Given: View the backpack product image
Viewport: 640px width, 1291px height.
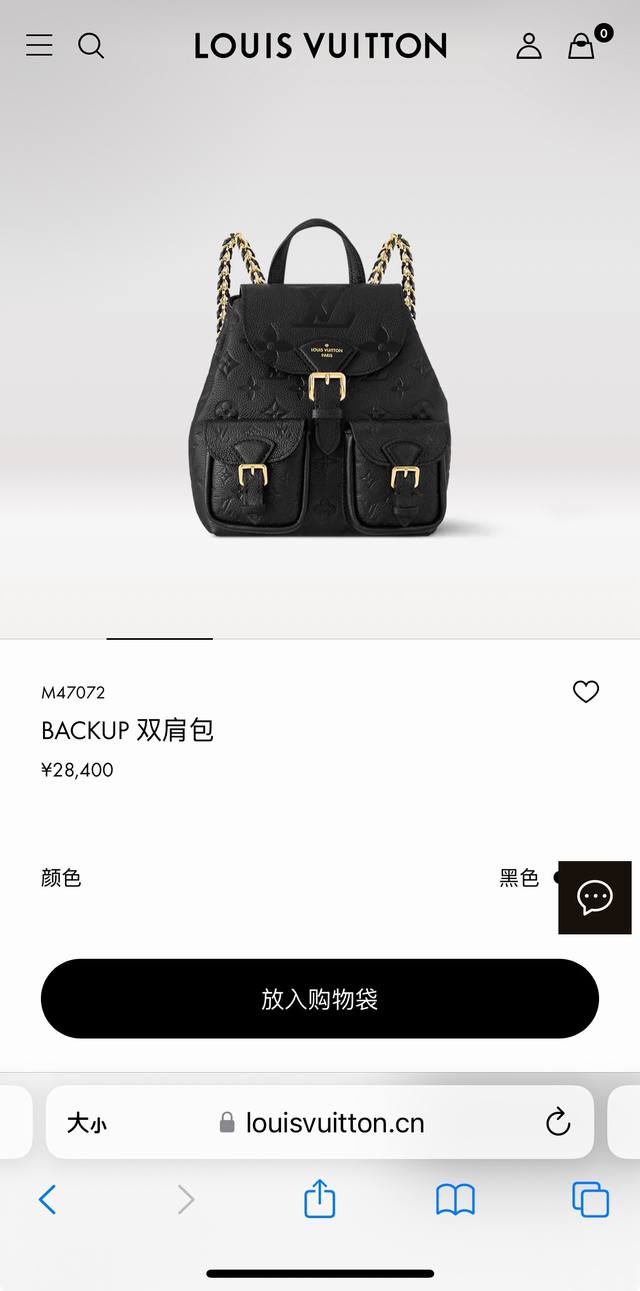Looking at the screenshot, I should pos(320,385).
